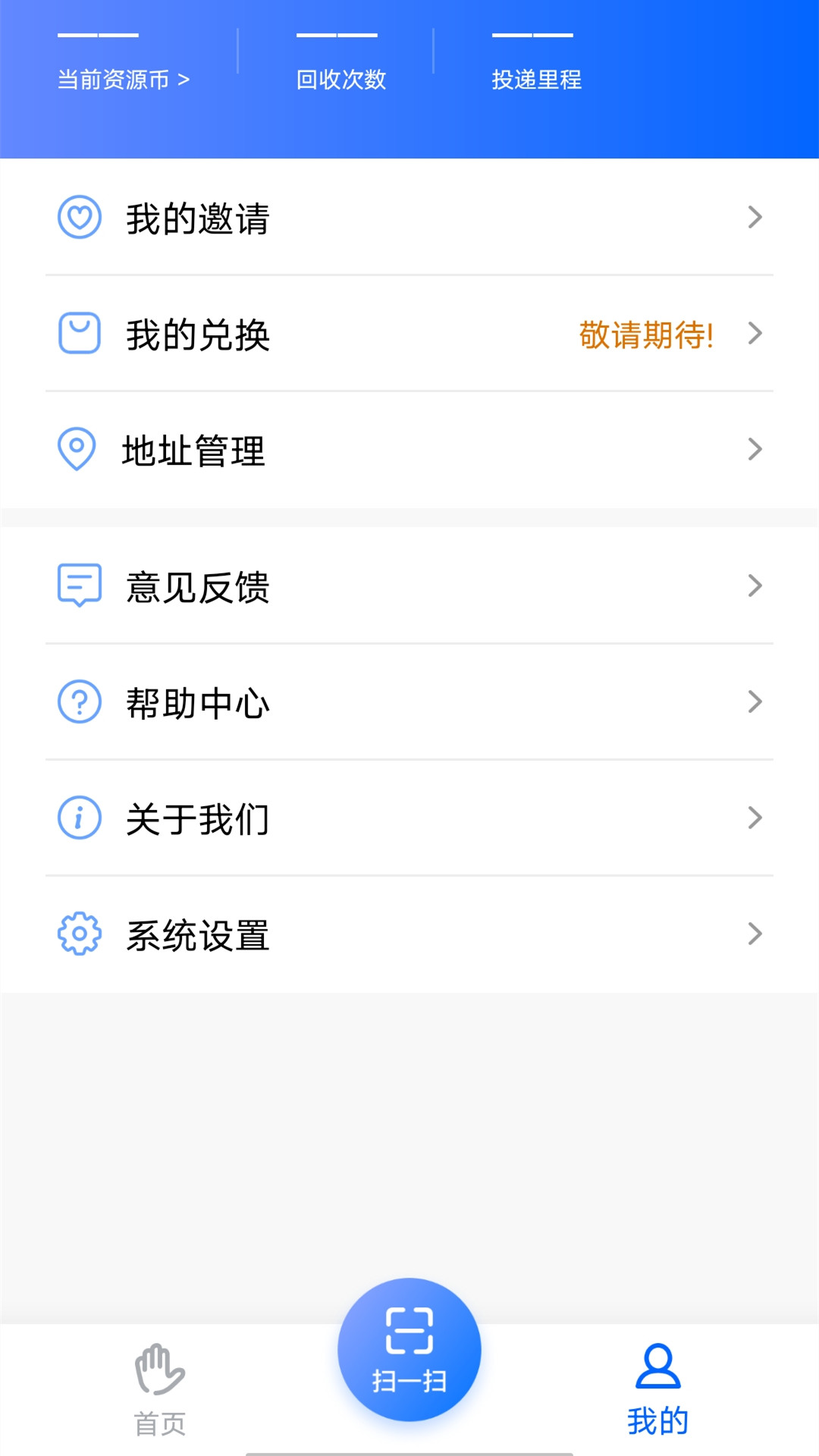Screen dimensions: 819x1456
Task: Tap the 扫一扫 scan button
Action: pyautogui.click(x=409, y=1349)
